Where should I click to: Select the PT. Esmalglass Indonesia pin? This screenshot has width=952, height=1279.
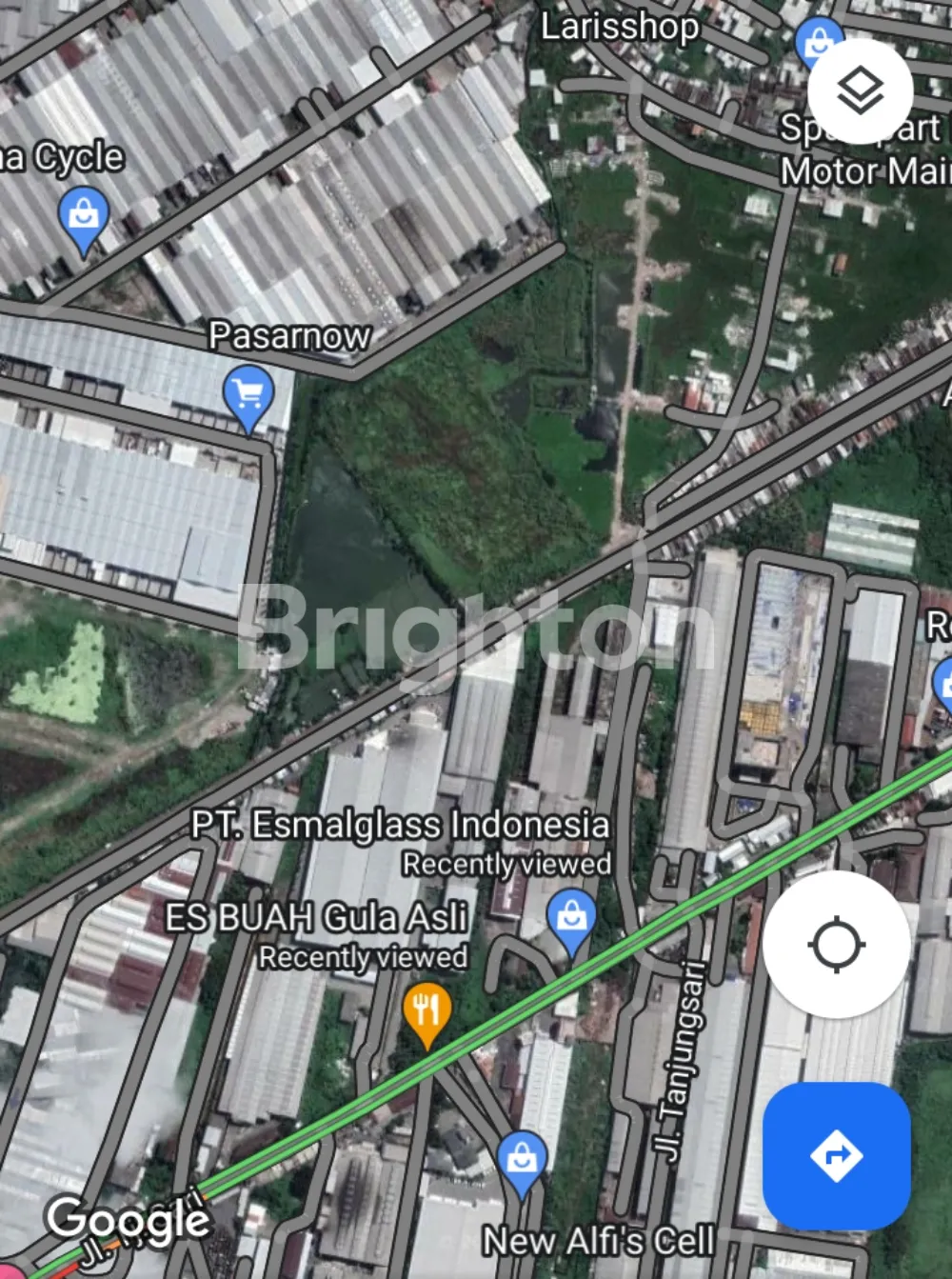click(571, 919)
